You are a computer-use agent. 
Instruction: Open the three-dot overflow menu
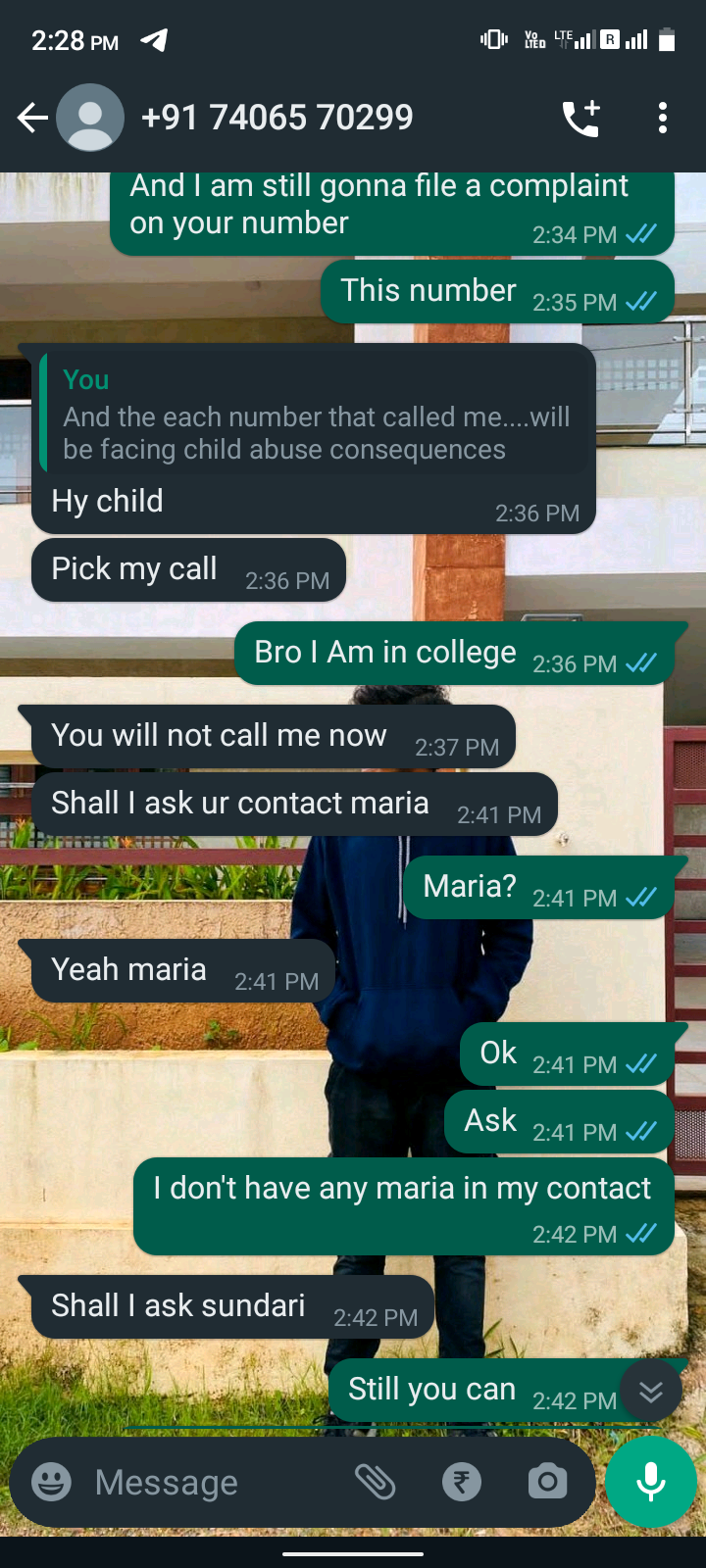pyautogui.click(x=663, y=119)
